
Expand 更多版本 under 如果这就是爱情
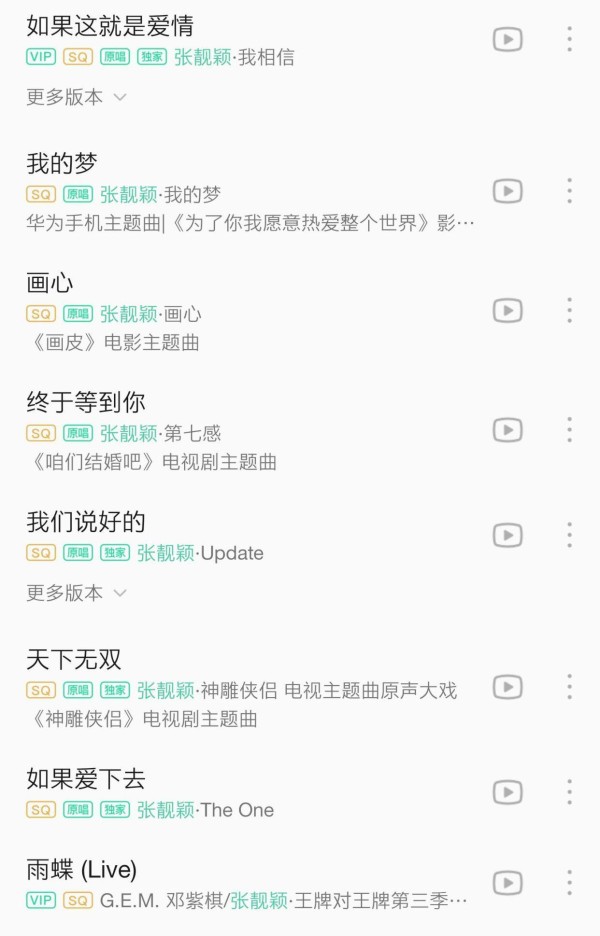click(76, 97)
